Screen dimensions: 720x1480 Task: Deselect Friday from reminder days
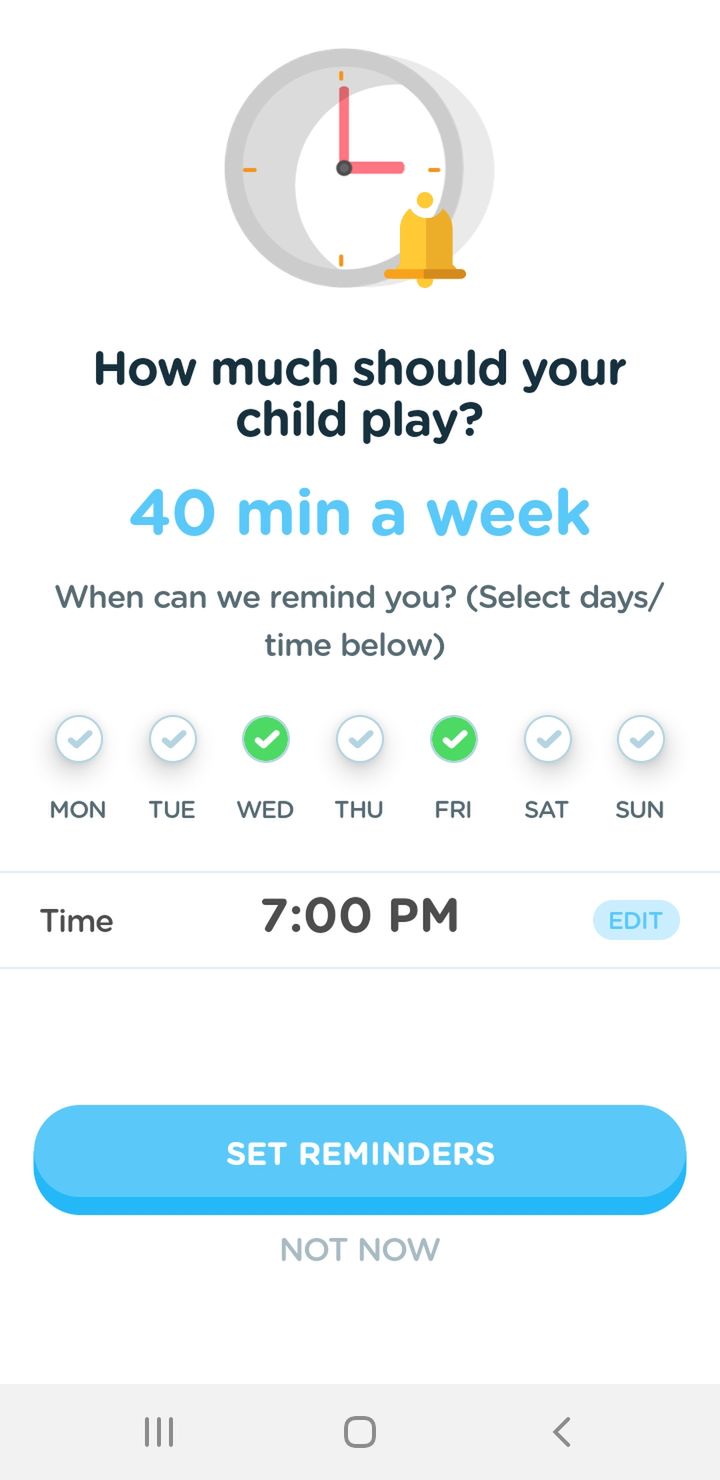[453, 740]
